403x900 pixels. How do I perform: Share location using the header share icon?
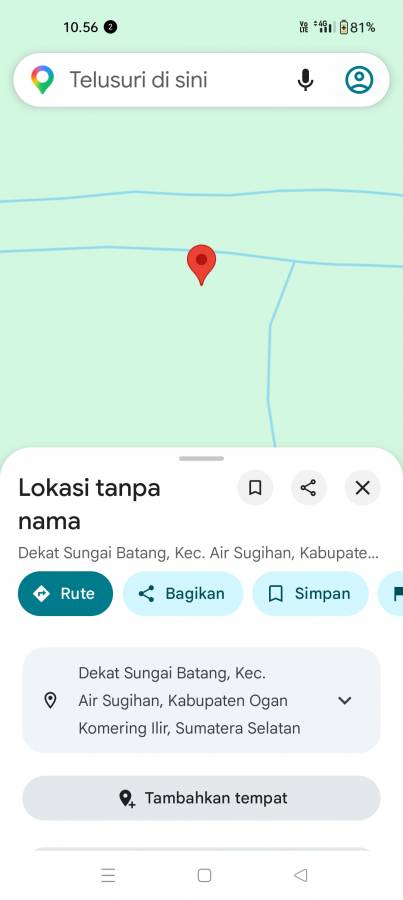coord(308,488)
